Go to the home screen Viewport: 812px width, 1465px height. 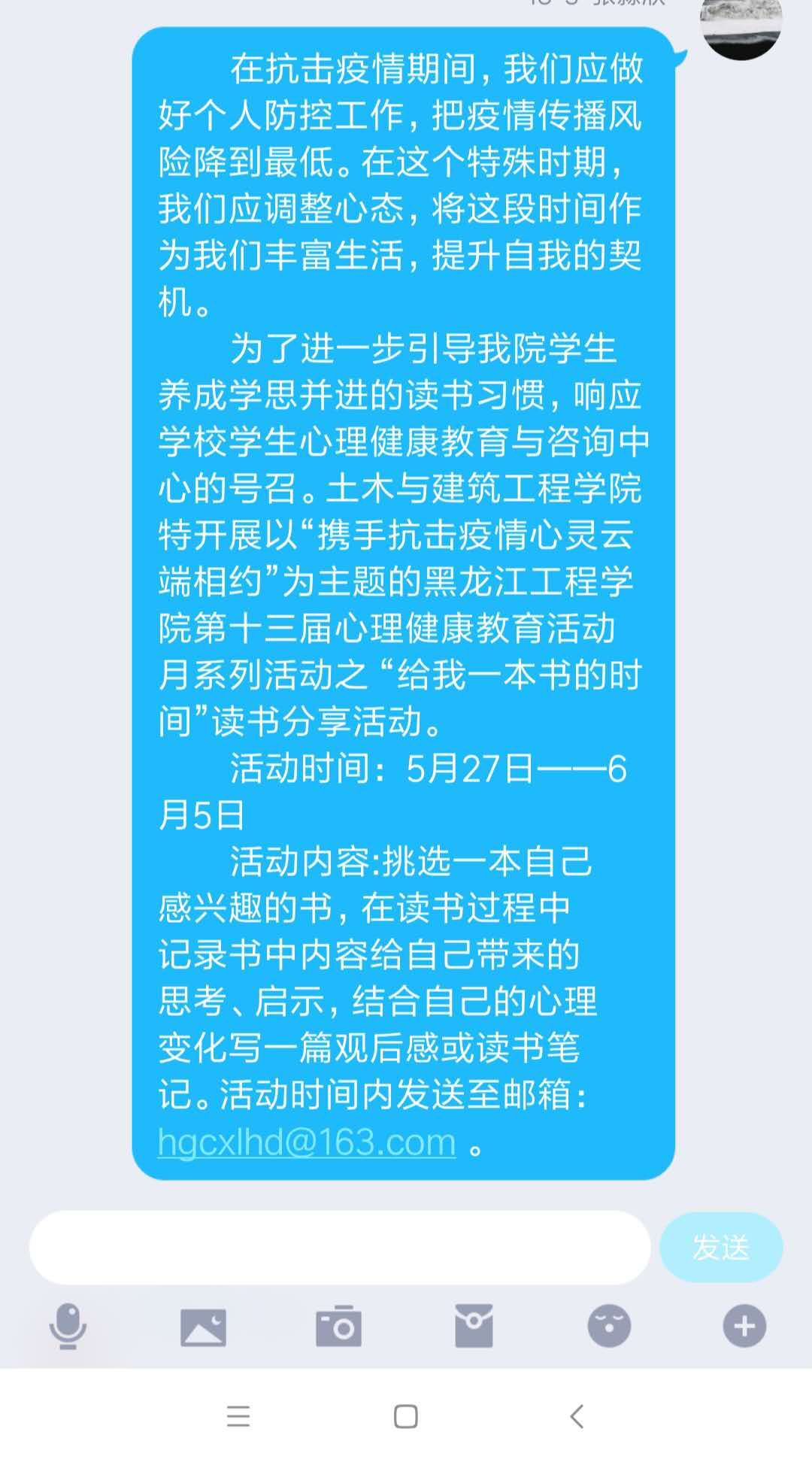406,1416
